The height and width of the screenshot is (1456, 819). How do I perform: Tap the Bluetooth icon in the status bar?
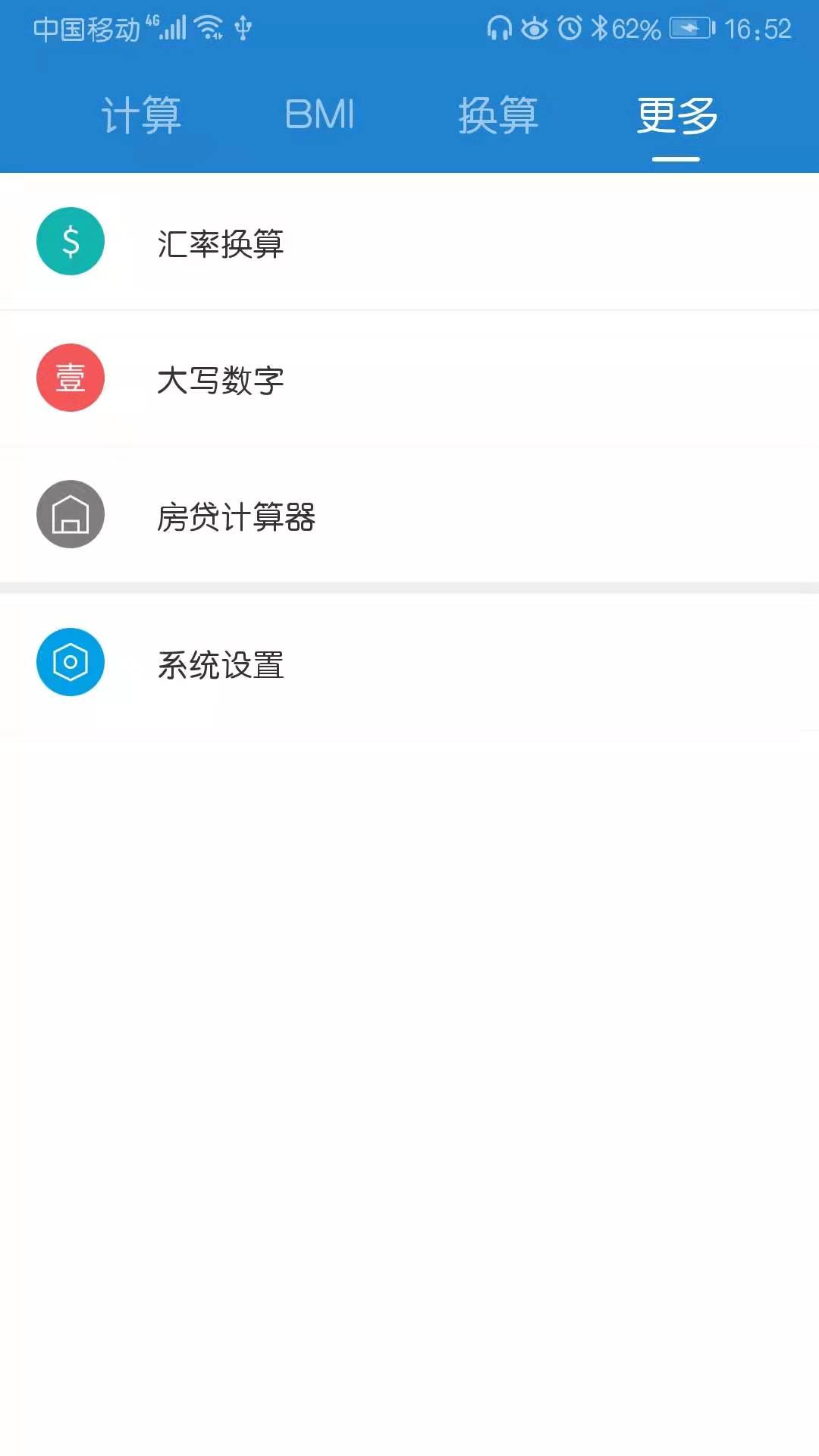pyautogui.click(x=598, y=27)
